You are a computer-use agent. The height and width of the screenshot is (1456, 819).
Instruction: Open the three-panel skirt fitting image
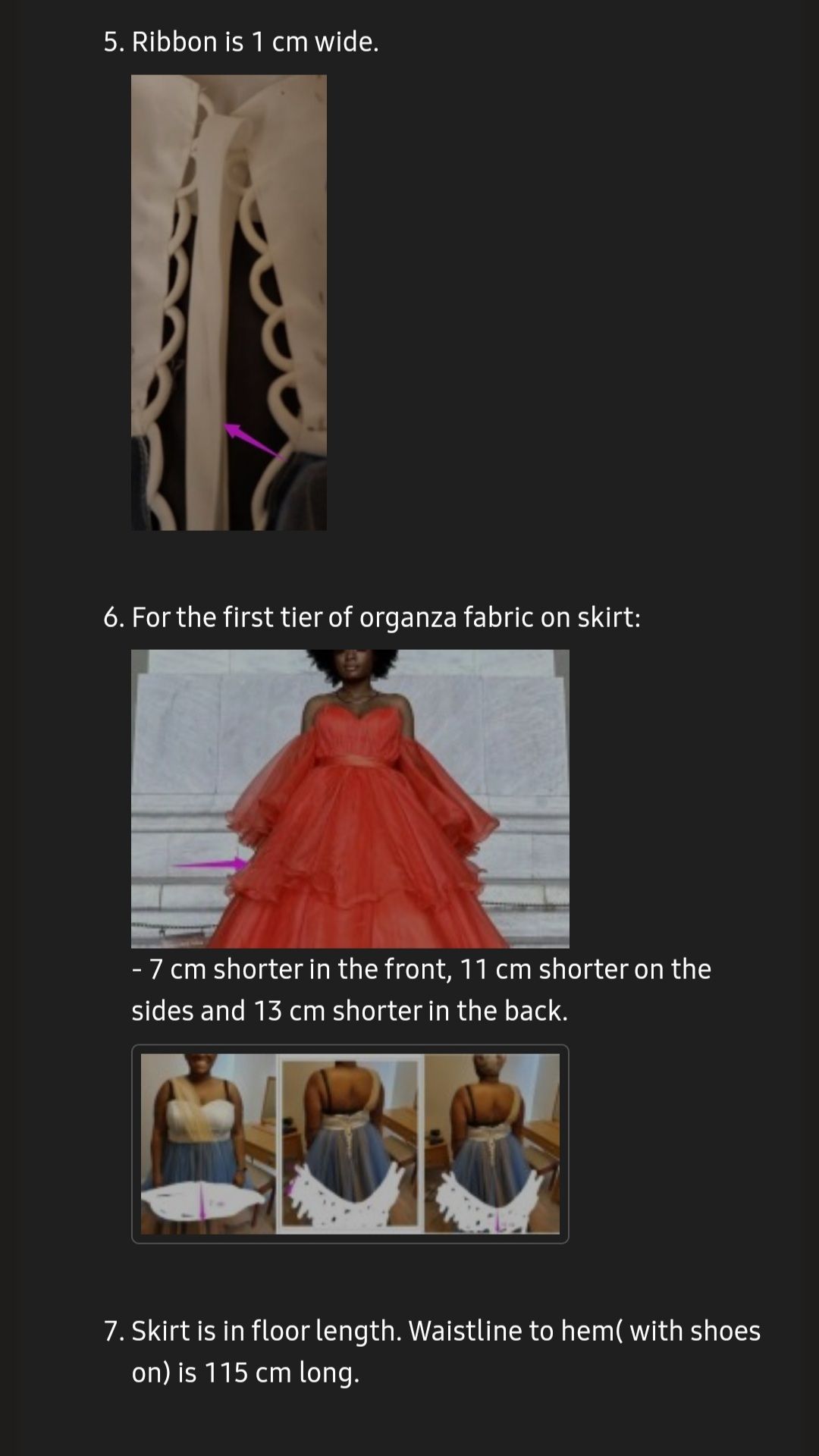click(350, 1144)
